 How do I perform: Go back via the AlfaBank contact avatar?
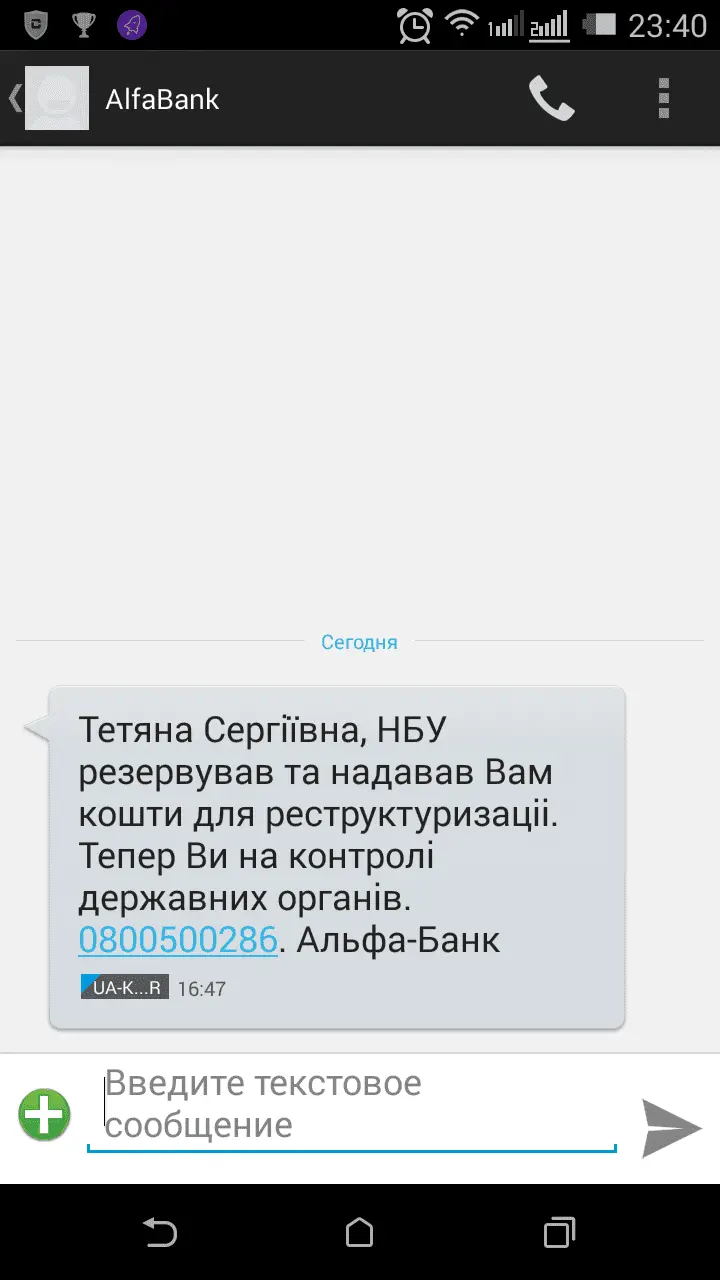click(56, 99)
